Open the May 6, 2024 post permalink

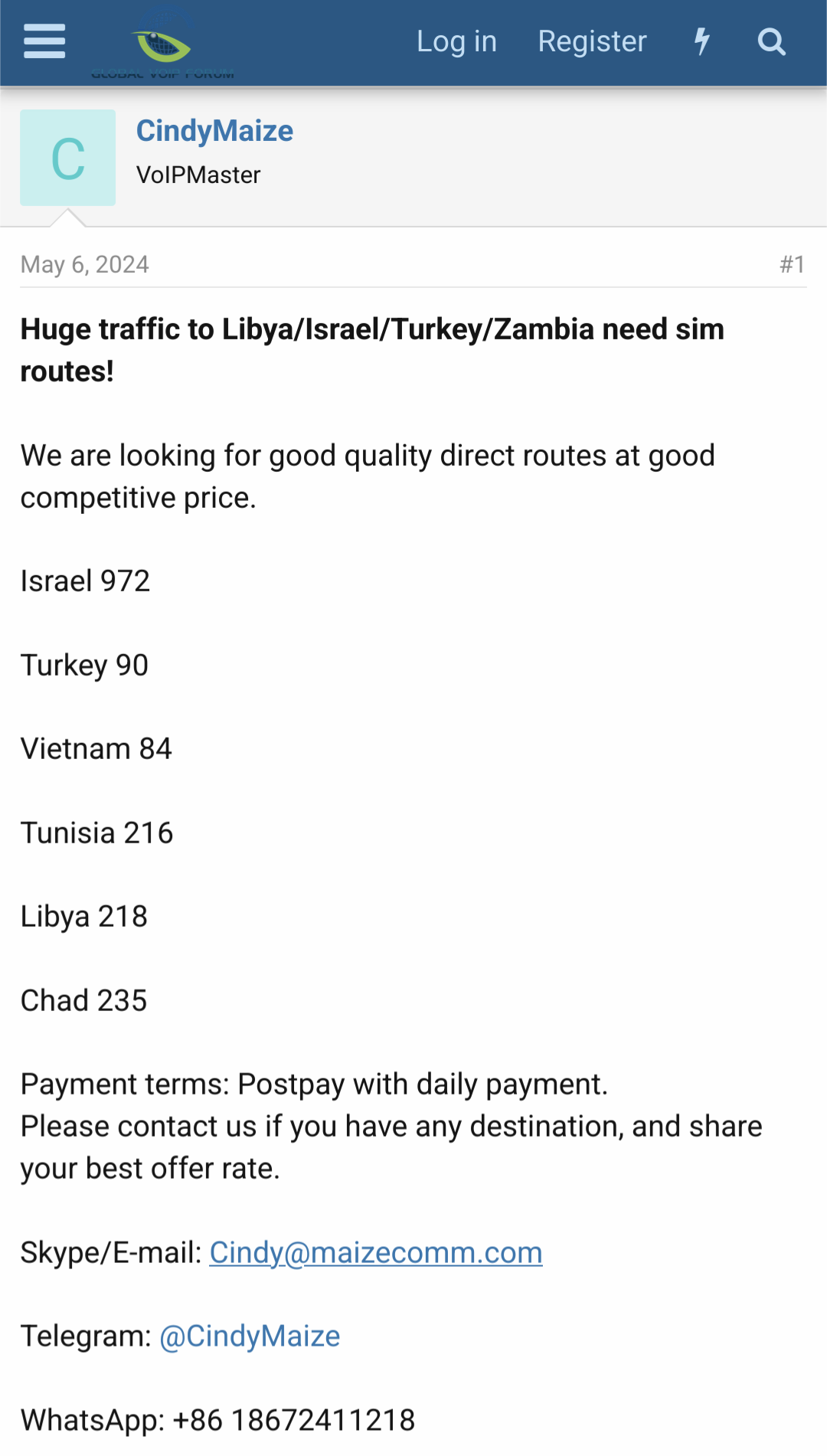pos(85,264)
